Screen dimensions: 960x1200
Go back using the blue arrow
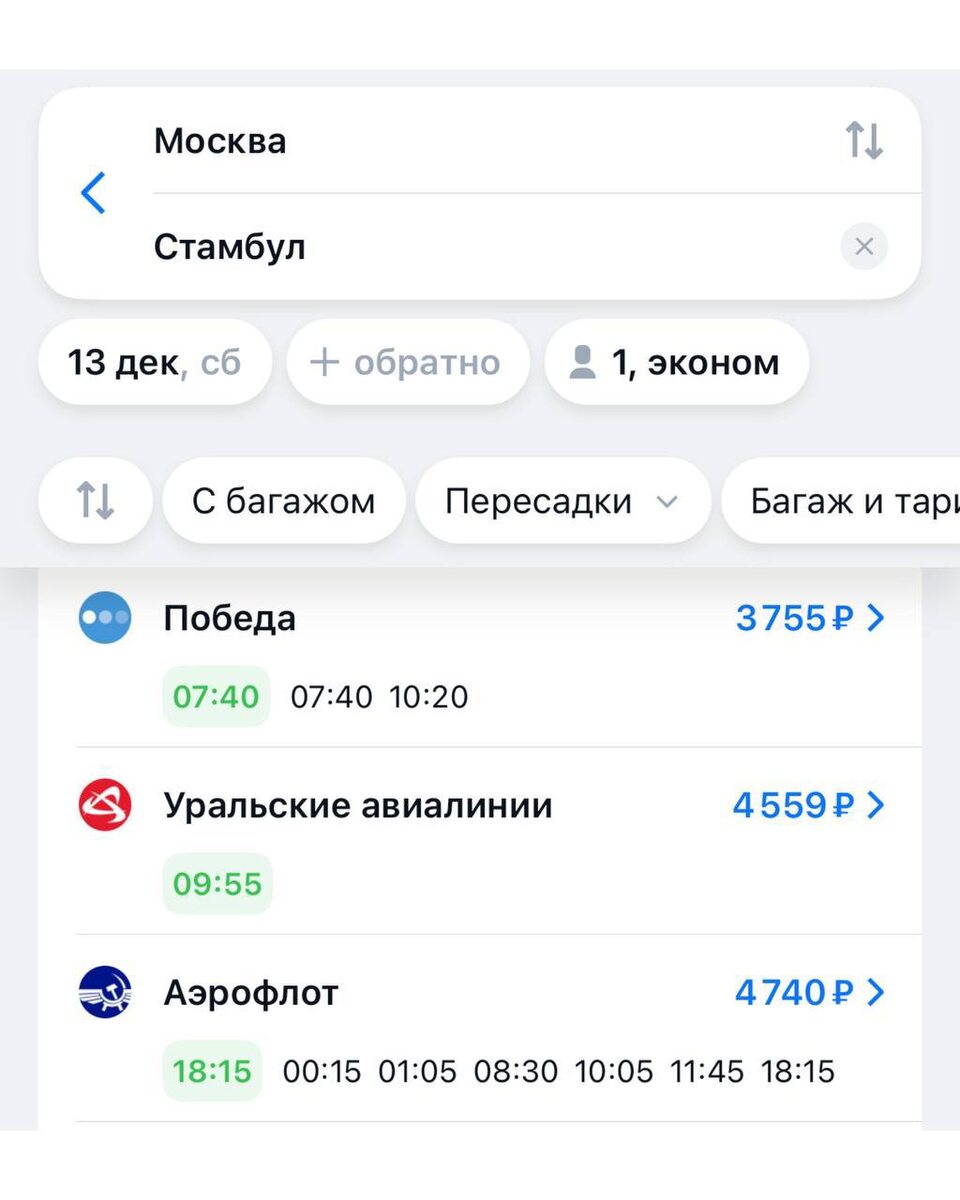(93, 193)
